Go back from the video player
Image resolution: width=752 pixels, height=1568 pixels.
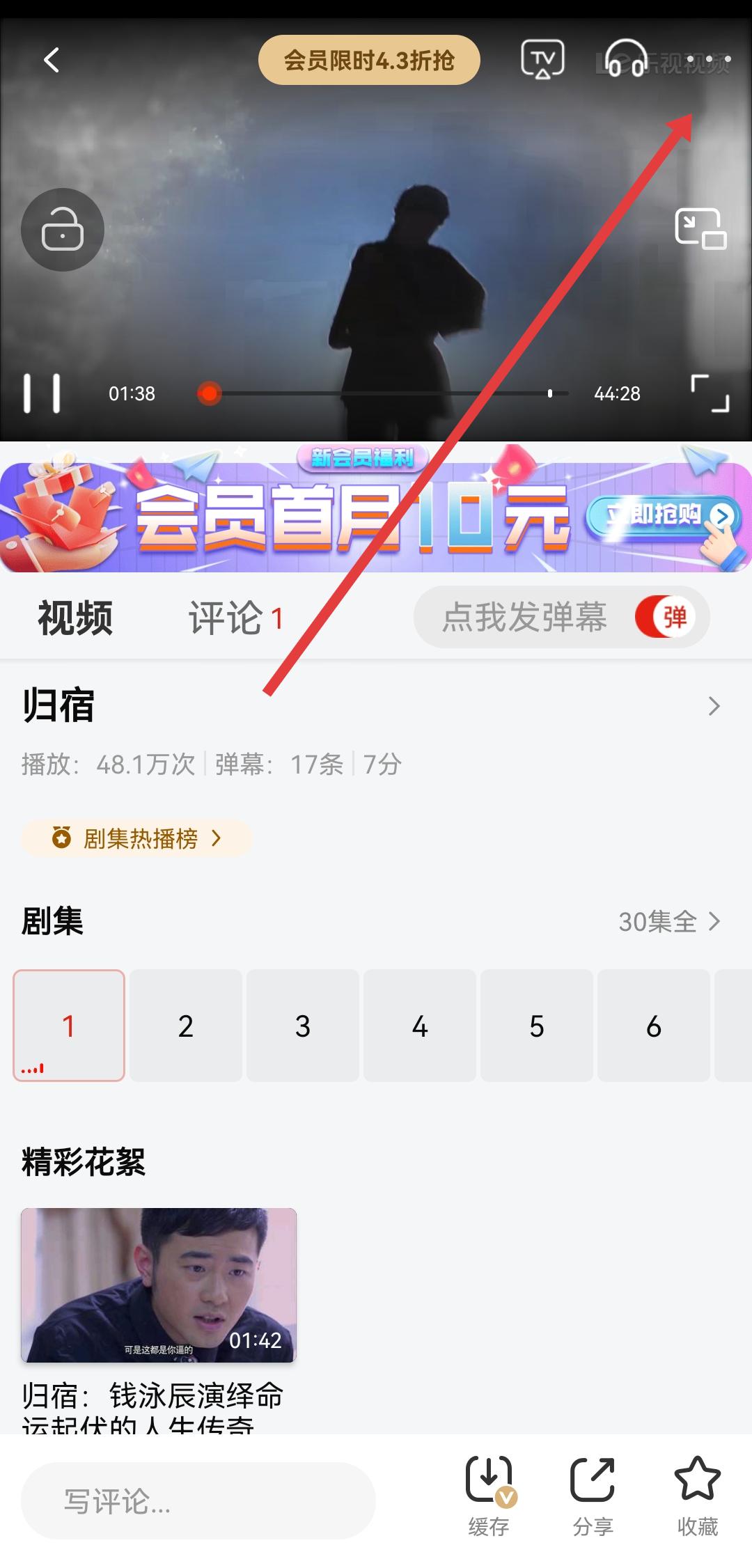coord(52,61)
